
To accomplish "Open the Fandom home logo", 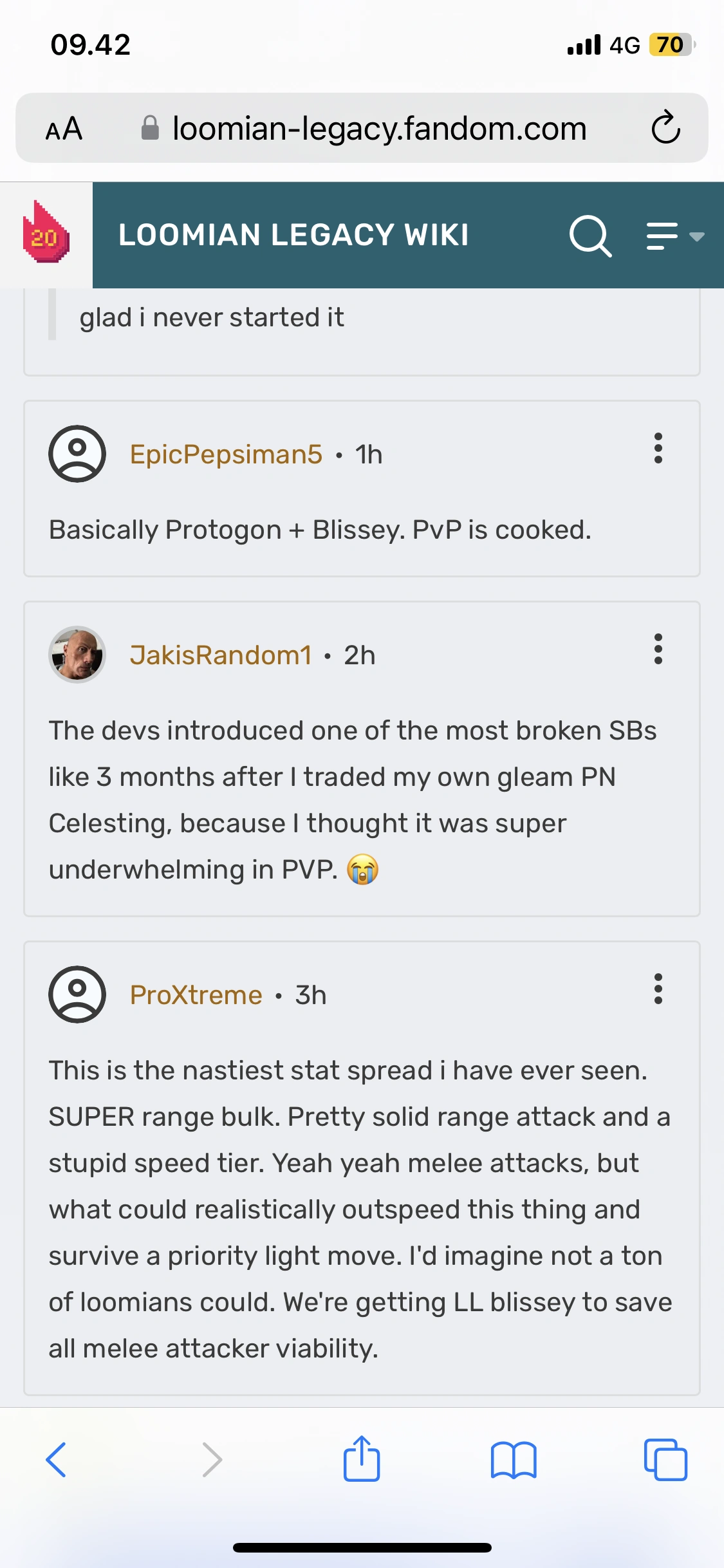I will (x=46, y=232).
